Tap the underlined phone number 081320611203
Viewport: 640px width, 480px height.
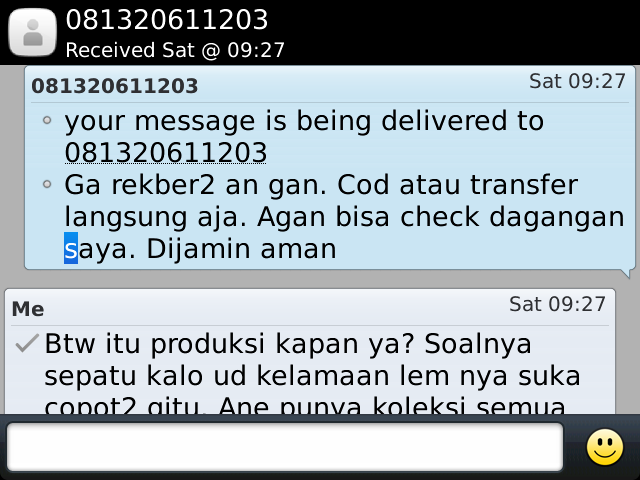point(166,153)
